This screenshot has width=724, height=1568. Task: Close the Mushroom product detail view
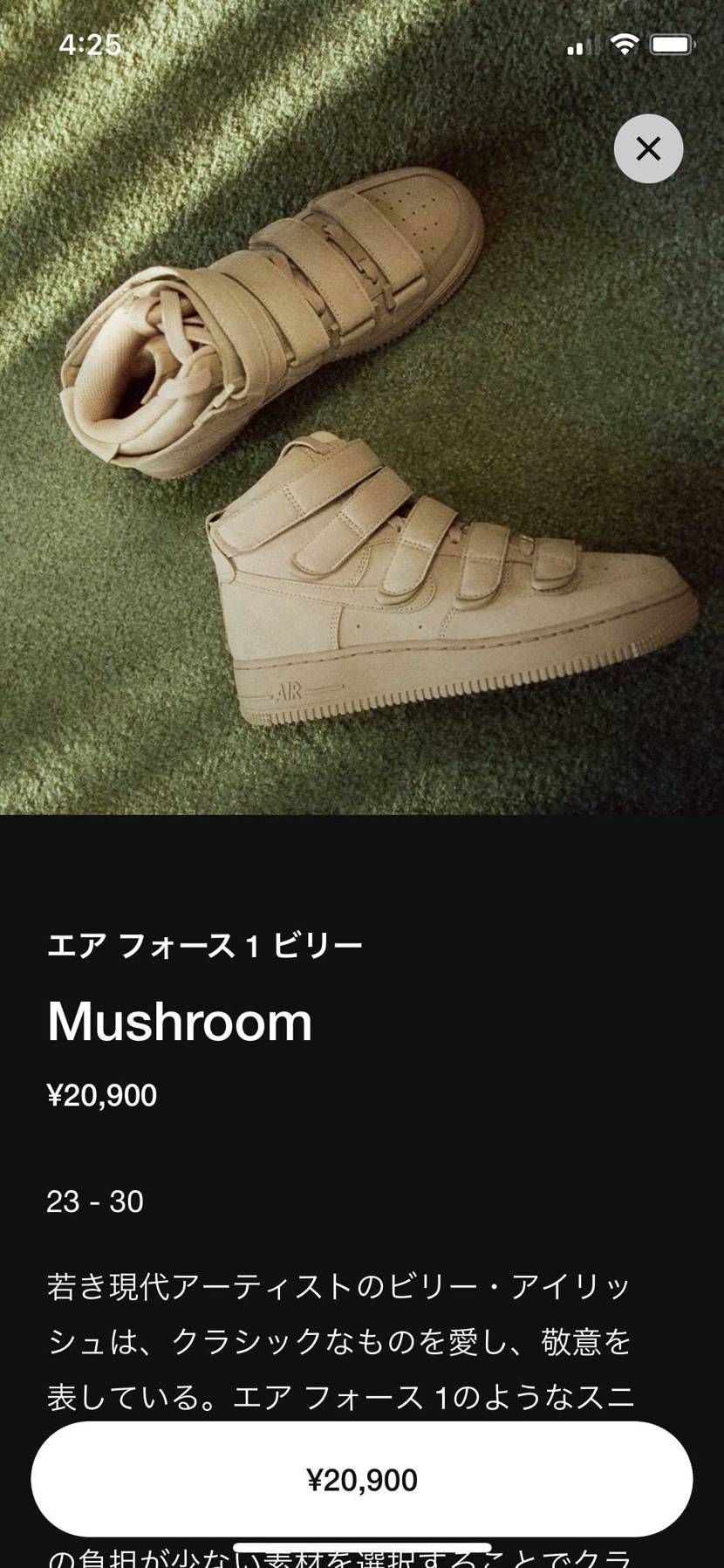pos(648,149)
